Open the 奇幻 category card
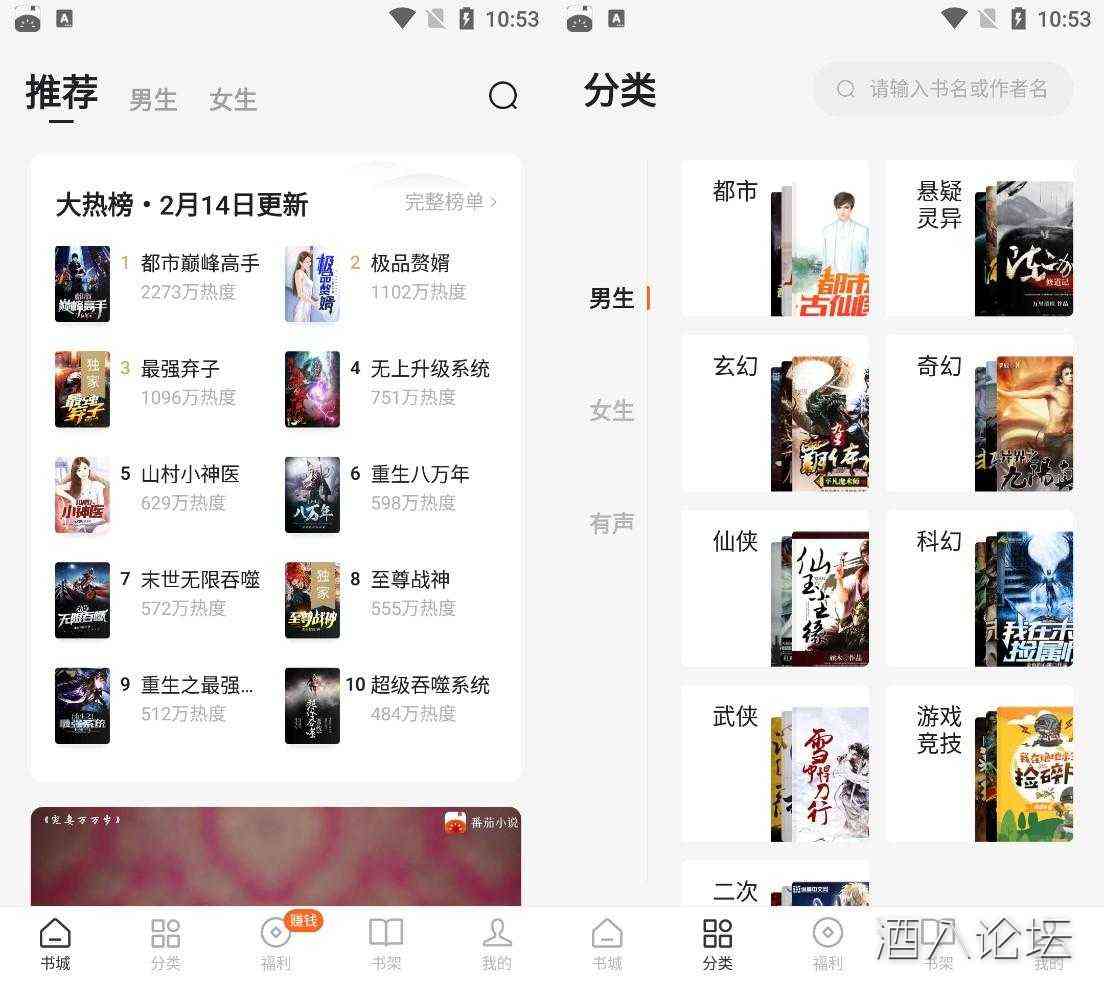Viewport: 1104px width, 983px height. point(979,413)
